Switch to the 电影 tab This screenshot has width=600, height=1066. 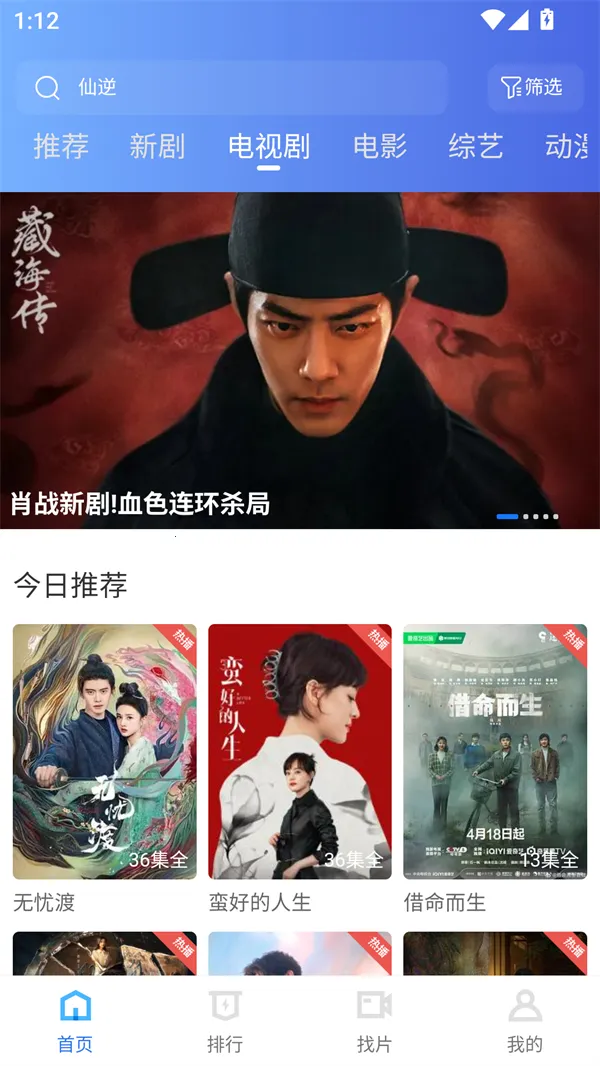point(380,146)
